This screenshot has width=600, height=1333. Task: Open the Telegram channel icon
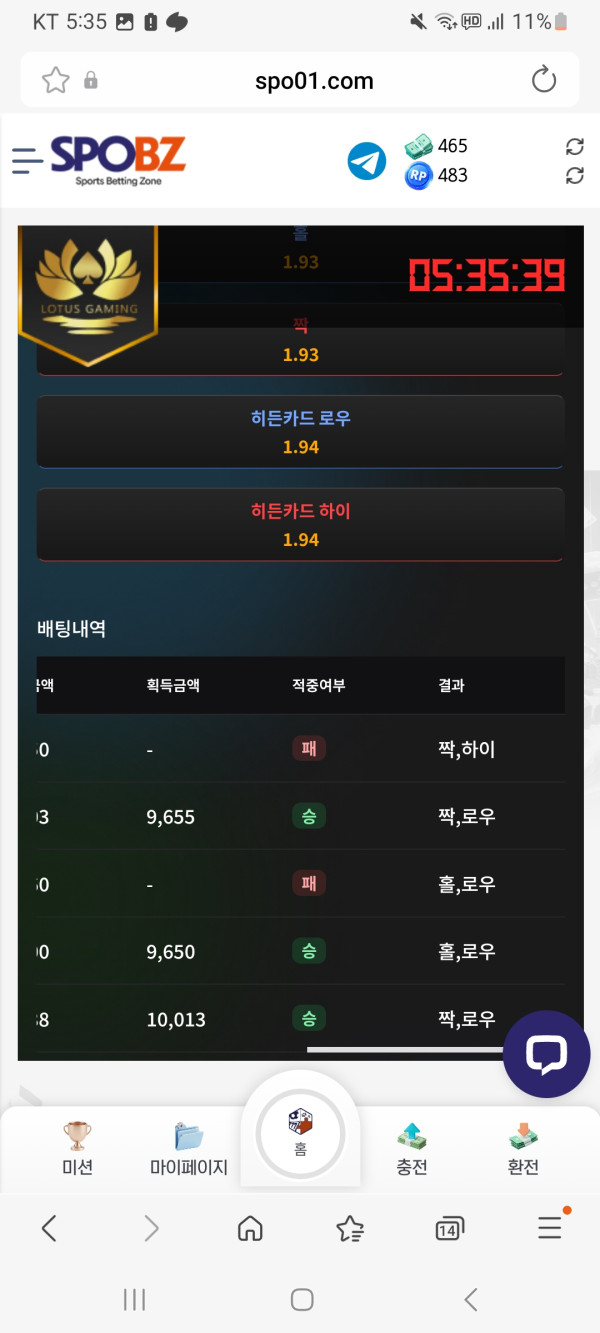367,161
